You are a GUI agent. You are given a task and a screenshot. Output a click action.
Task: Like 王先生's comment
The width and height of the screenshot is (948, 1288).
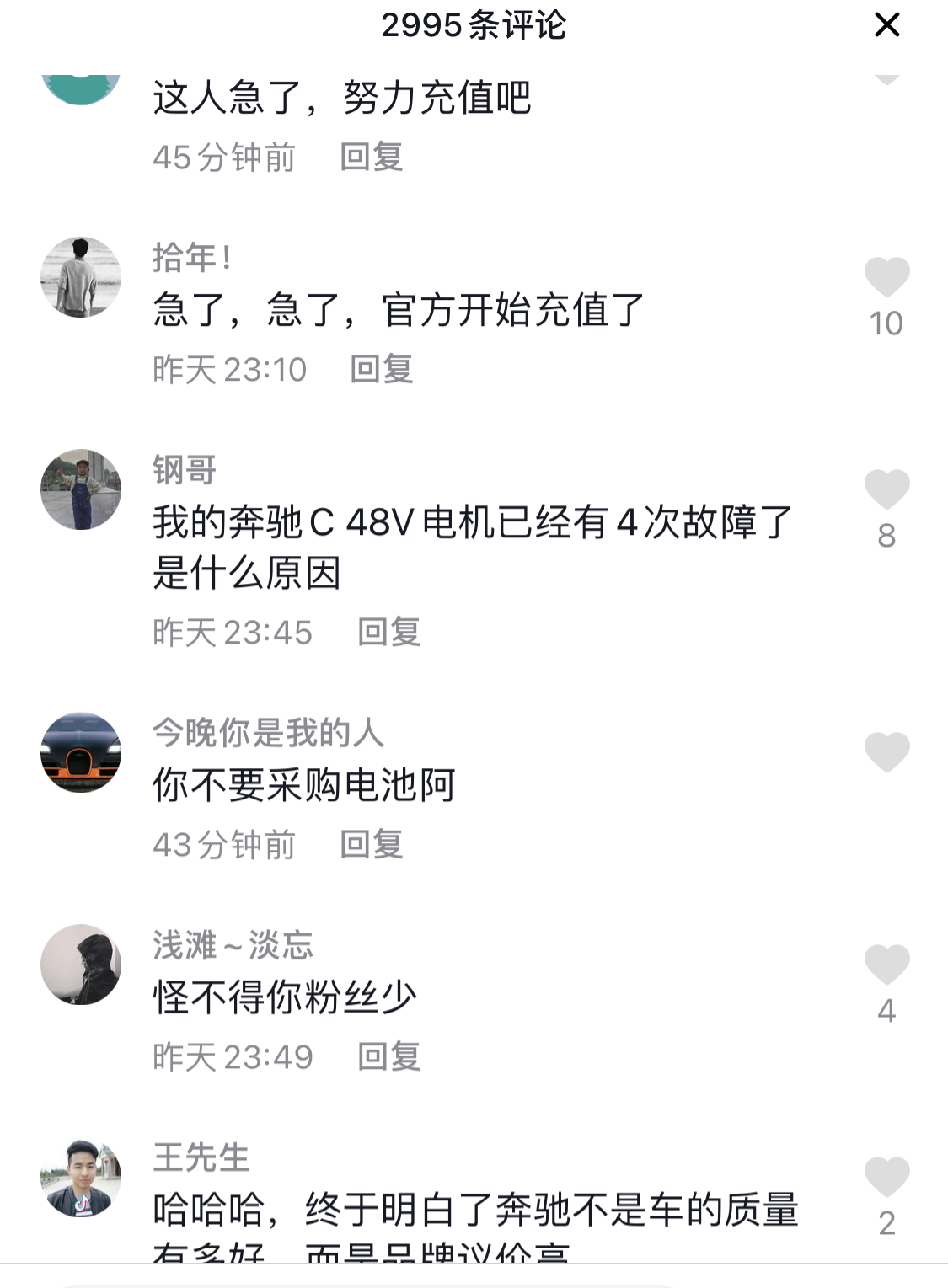(x=886, y=1178)
